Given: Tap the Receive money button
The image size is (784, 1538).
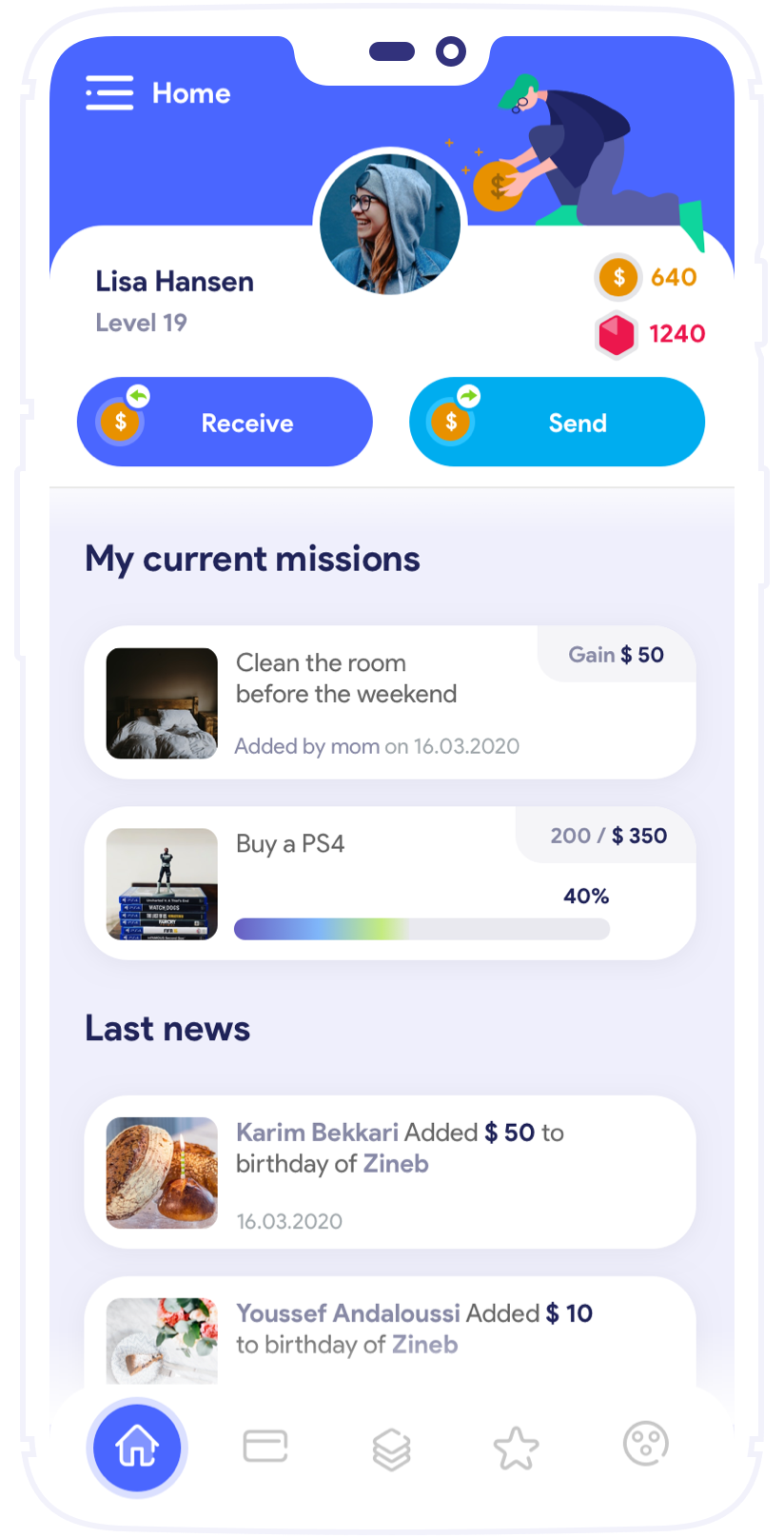Looking at the screenshot, I should [x=225, y=423].
